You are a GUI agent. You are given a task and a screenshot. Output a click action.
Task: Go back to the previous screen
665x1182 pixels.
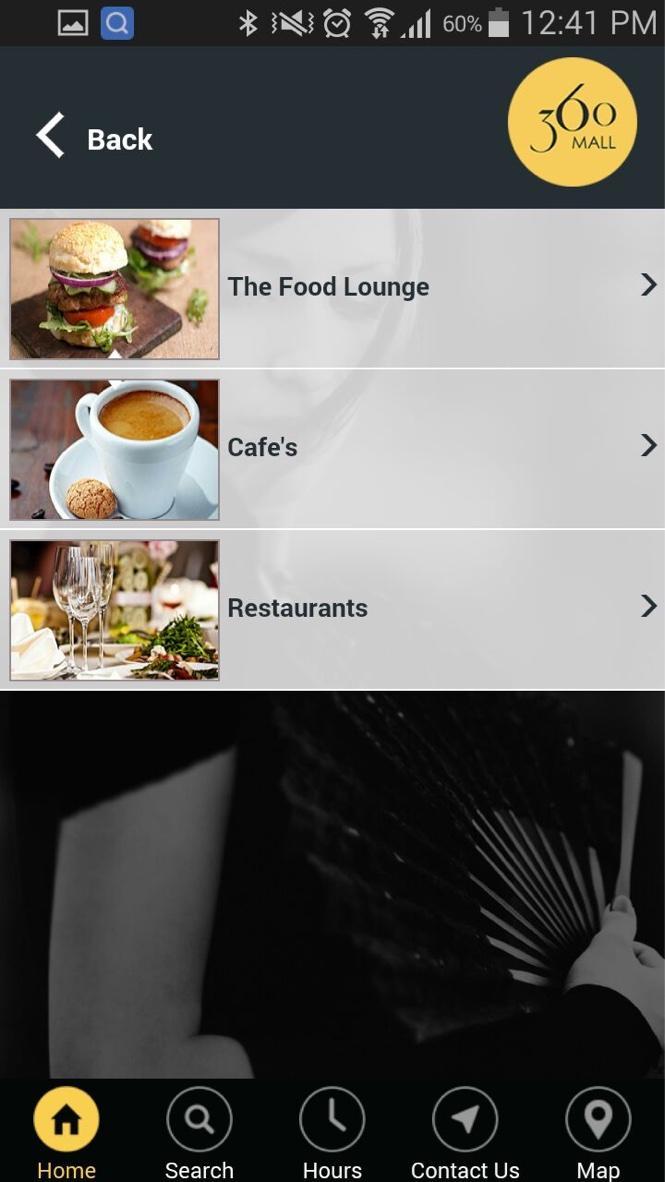click(x=94, y=138)
